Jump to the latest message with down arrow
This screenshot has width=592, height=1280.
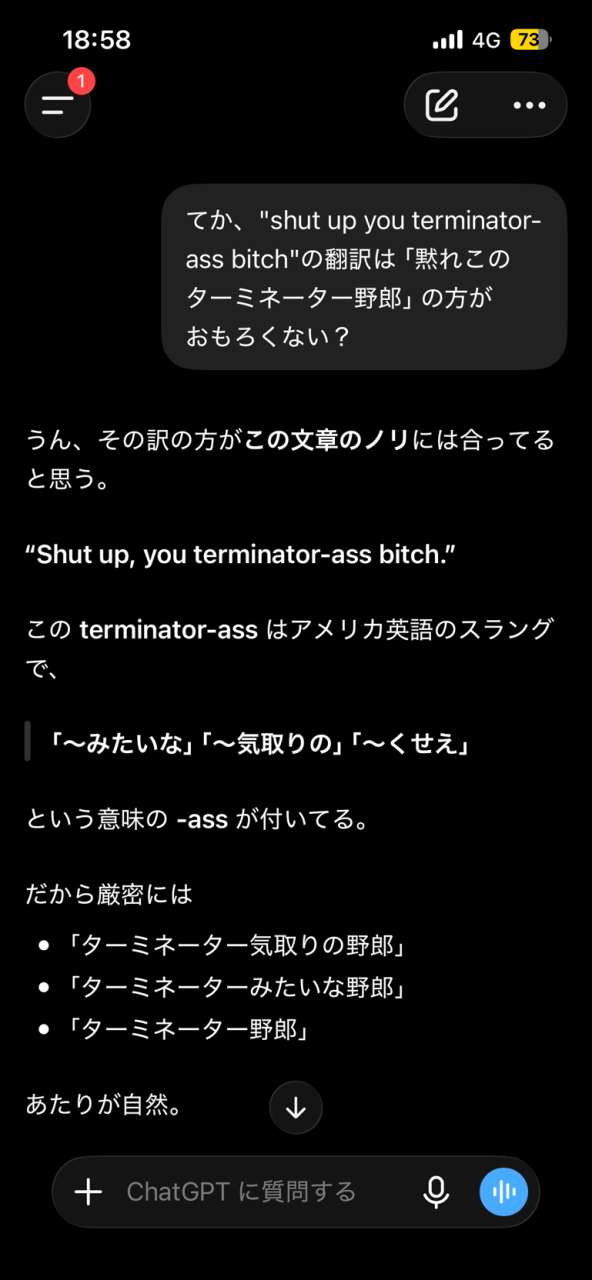[296, 1108]
